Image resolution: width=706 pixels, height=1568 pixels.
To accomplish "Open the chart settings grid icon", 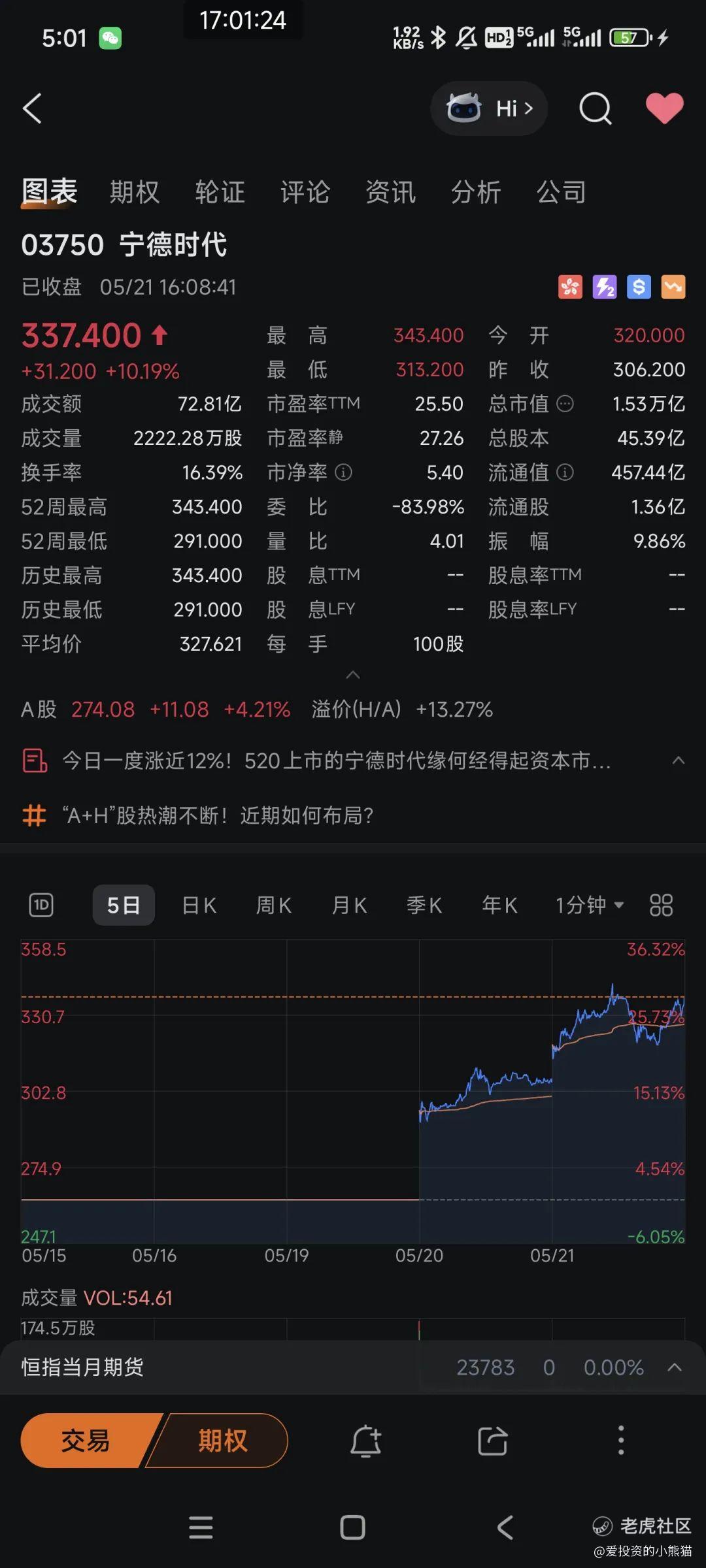I will (x=661, y=906).
